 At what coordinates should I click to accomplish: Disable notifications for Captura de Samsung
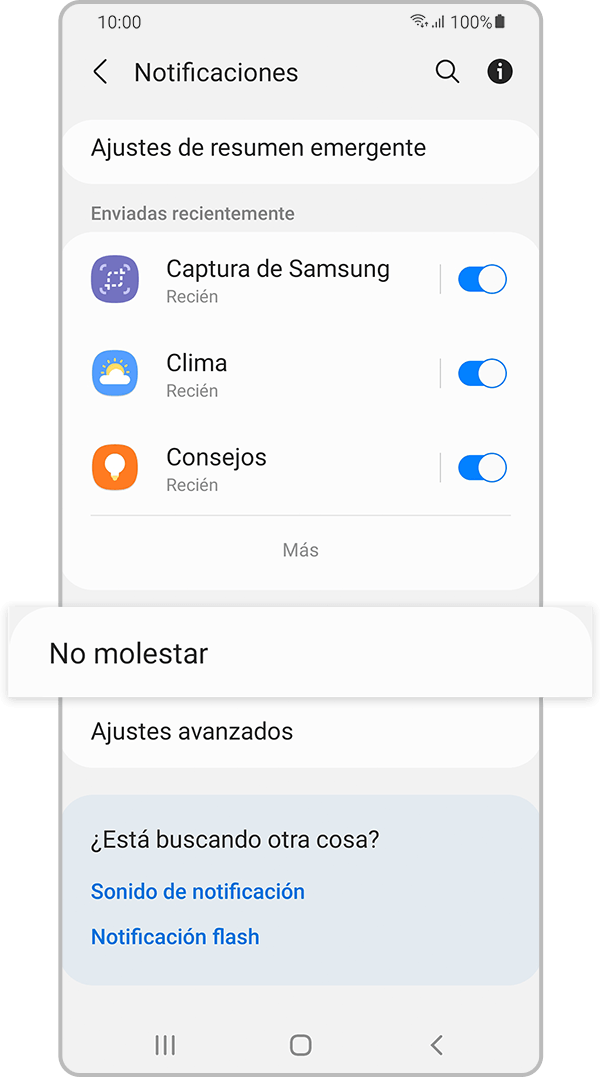(x=482, y=279)
